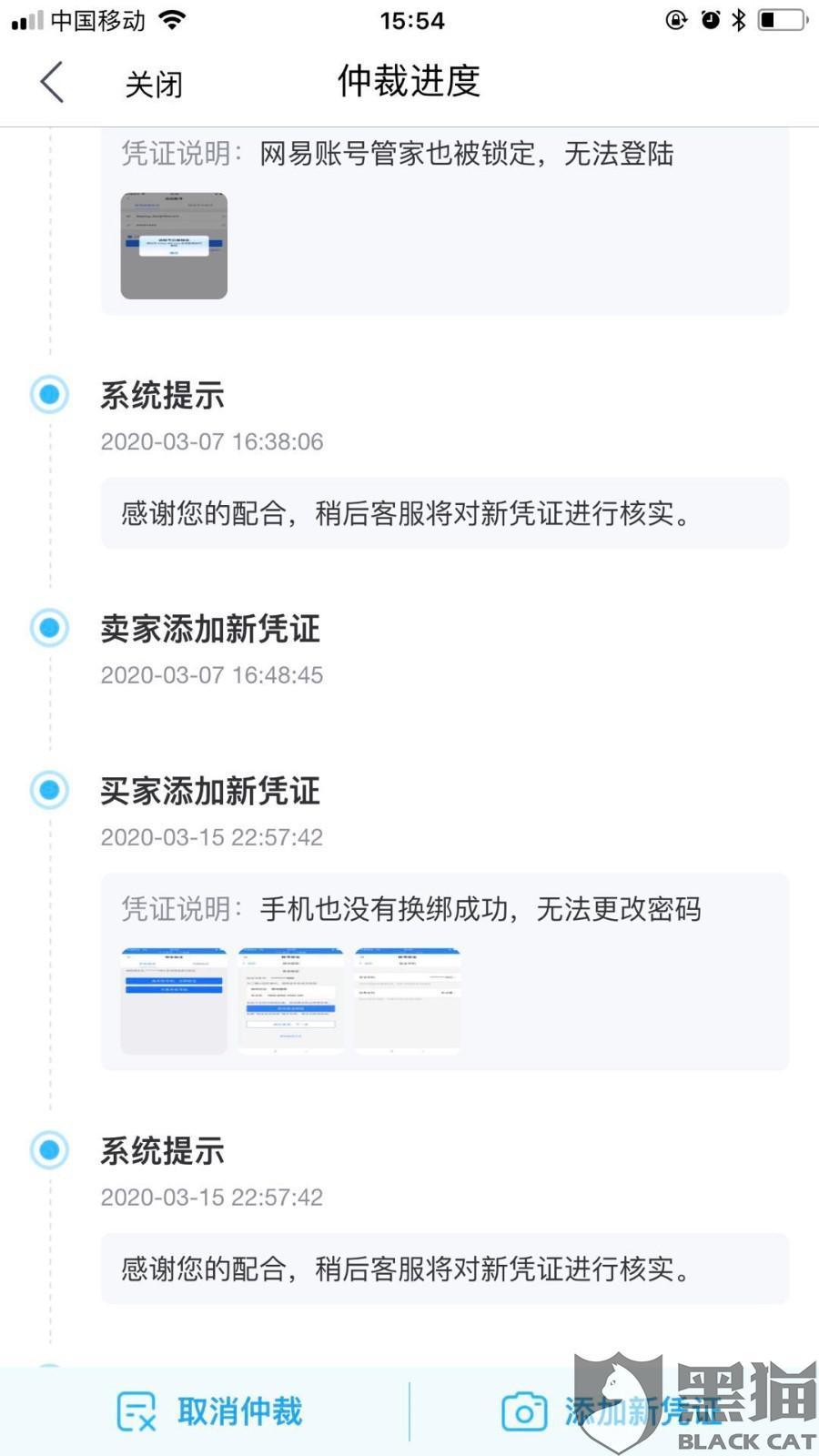Tap the 仲裁进度 page title
This screenshot has width=819, height=1456.
point(409,80)
